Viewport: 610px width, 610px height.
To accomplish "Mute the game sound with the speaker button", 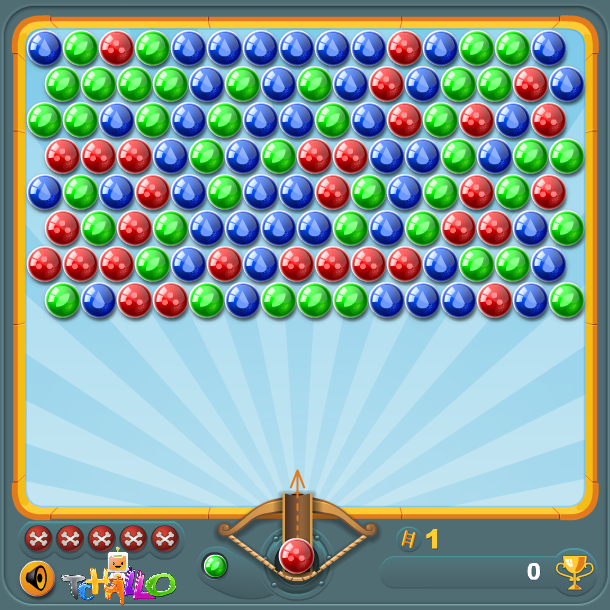I will (37, 578).
